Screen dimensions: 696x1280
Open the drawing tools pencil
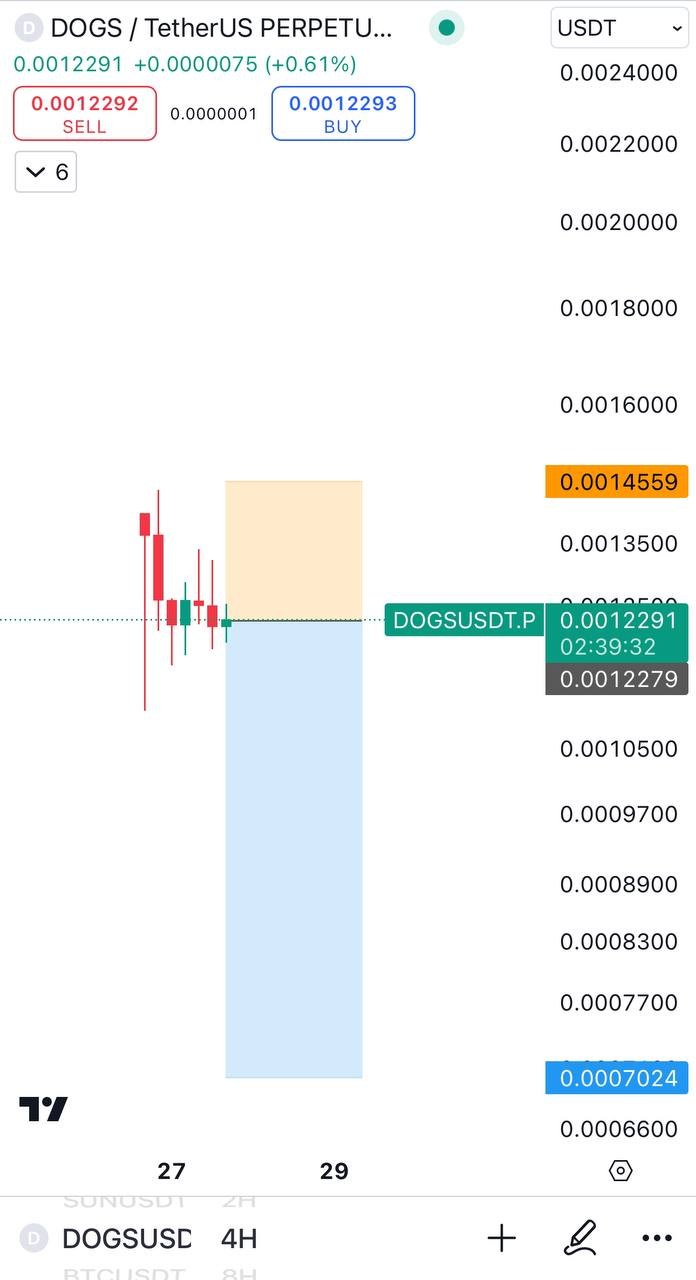tap(580, 1239)
